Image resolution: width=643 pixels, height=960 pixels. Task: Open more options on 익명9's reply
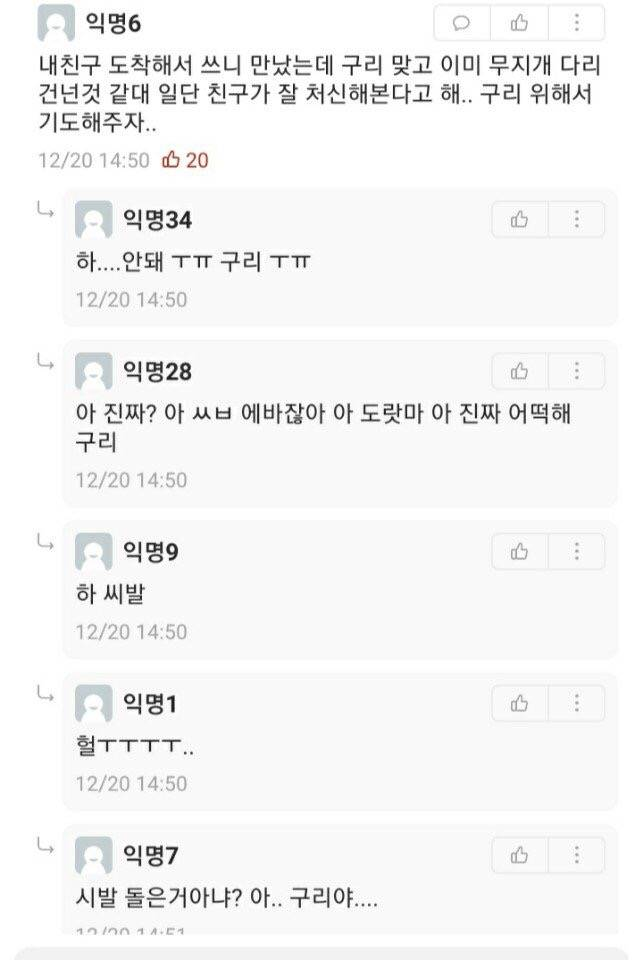click(x=577, y=551)
